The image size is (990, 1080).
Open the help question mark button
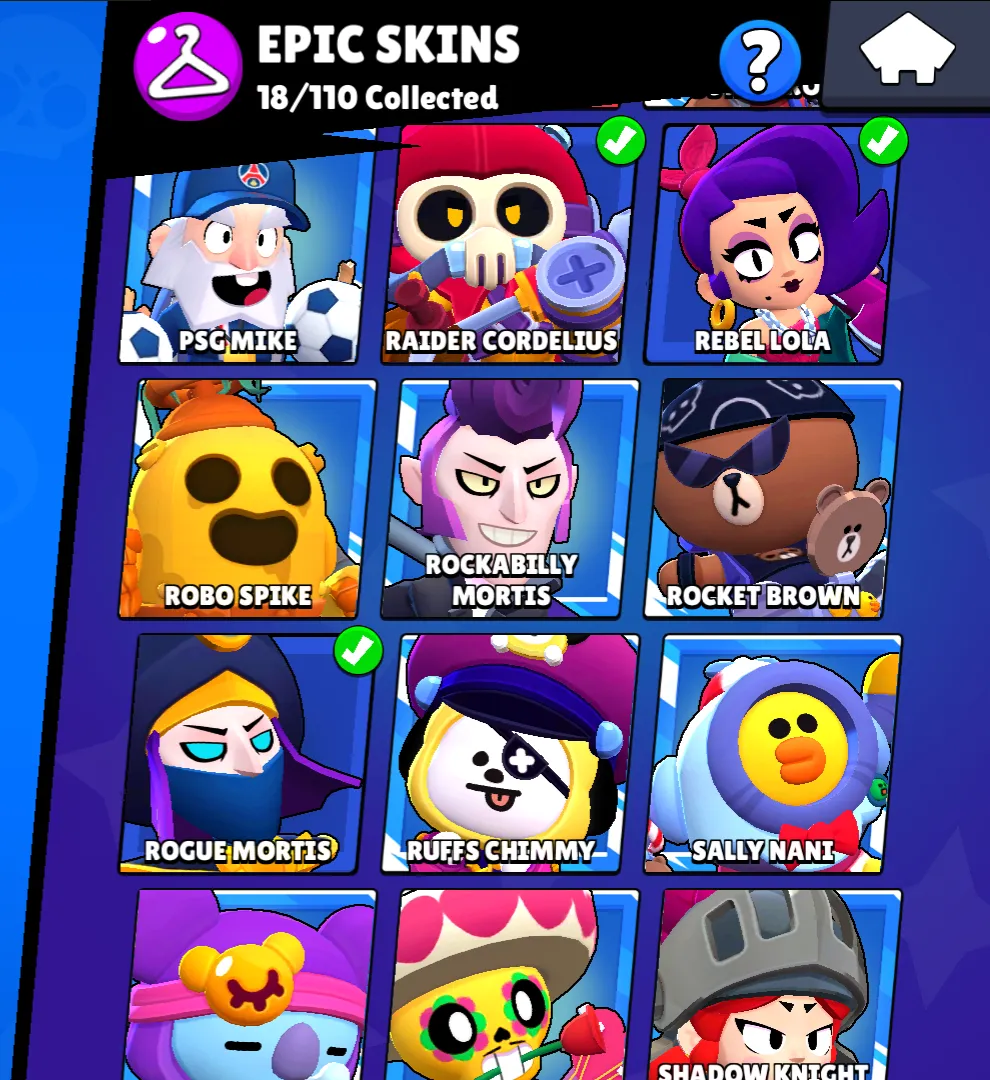point(760,61)
